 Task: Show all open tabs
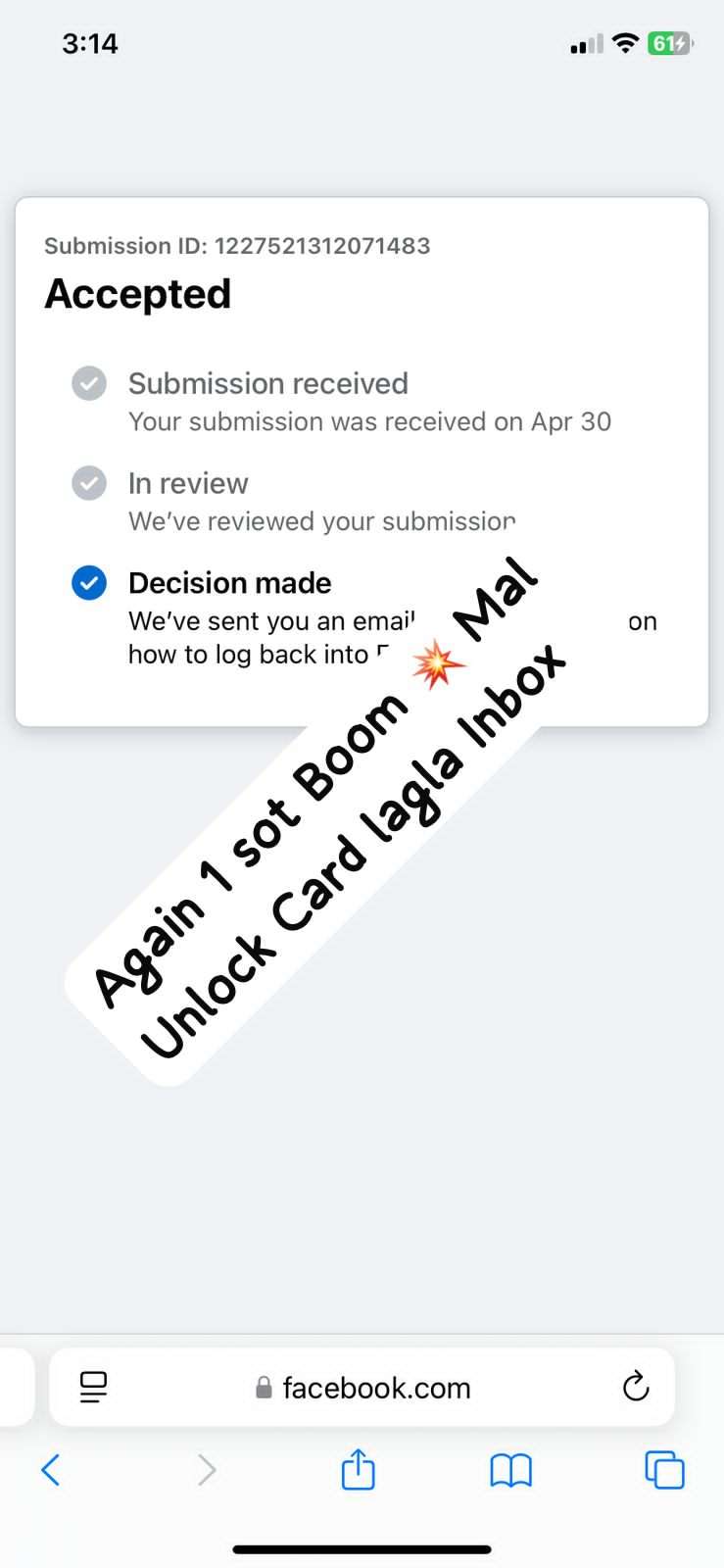tap(664, 1470)
